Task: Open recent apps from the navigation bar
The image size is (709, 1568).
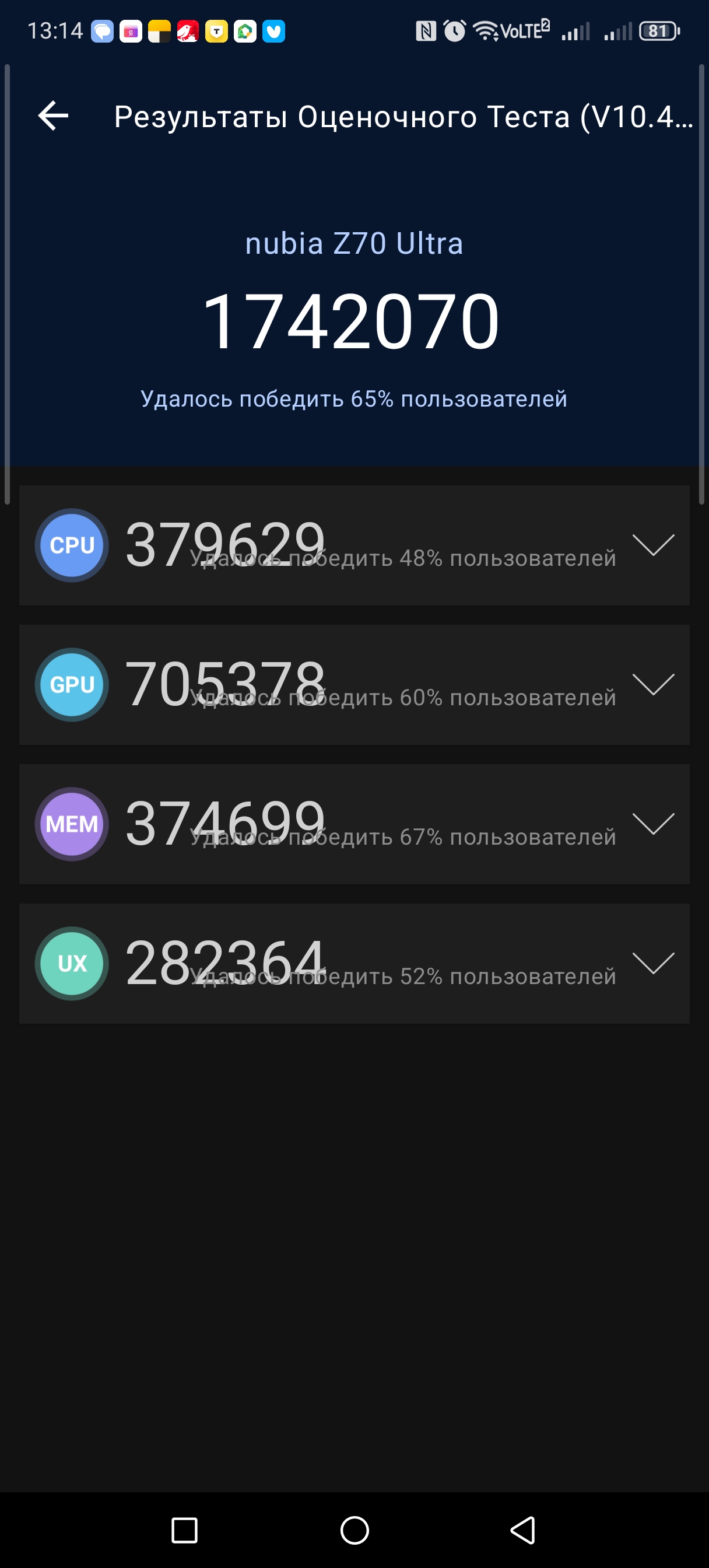Action: (x=184, y=1529)
